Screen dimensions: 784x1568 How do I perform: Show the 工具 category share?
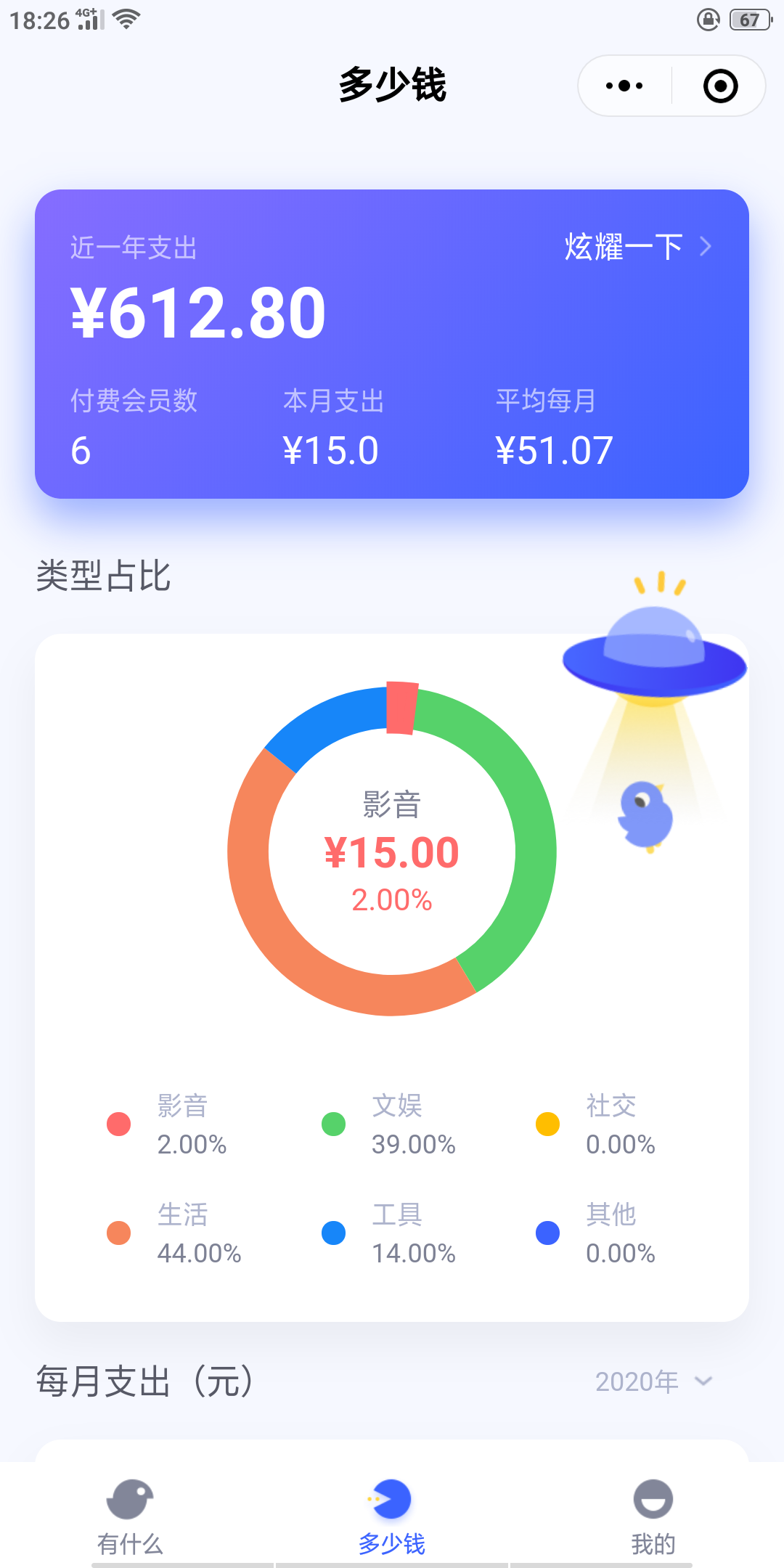click(x=390, y=1233)
